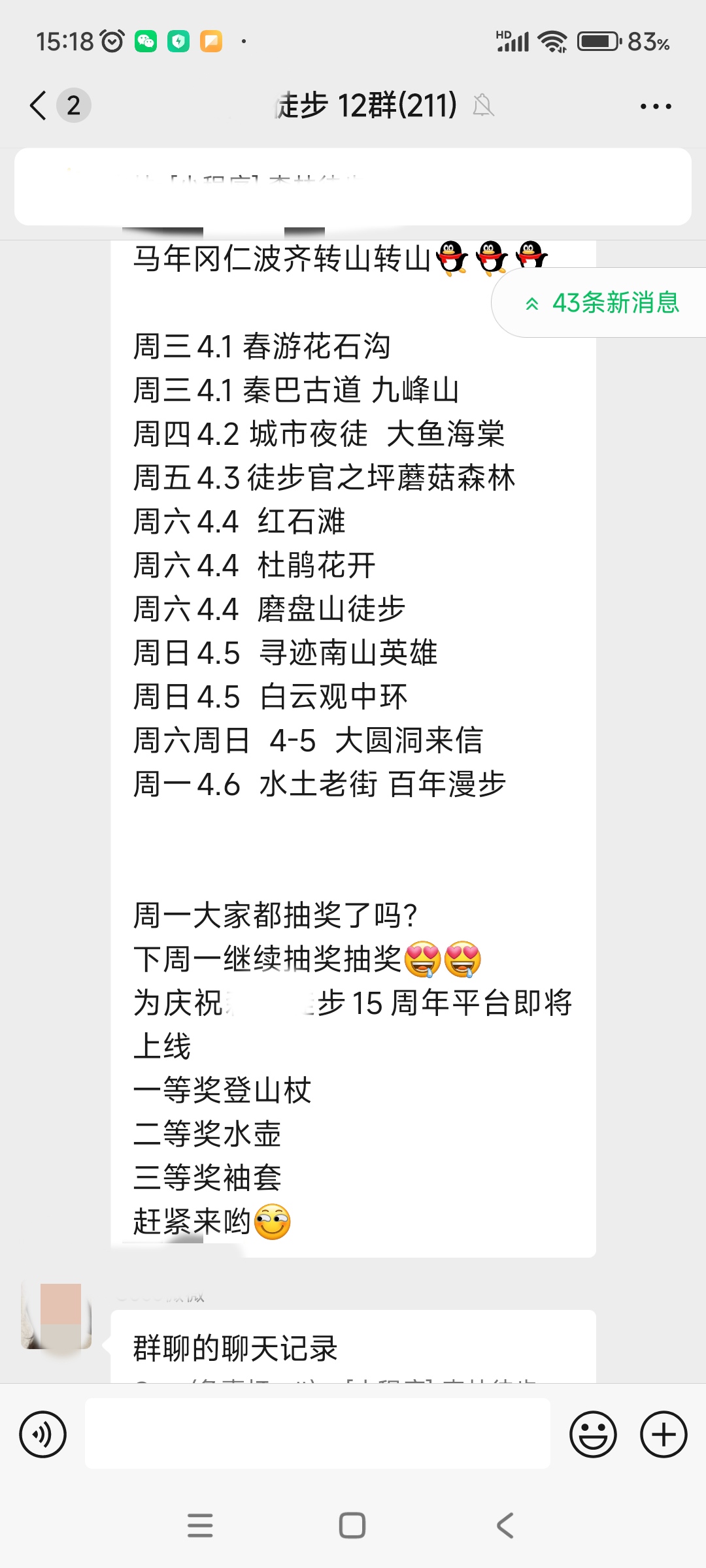The image size is (706, 1568).
Task: Go back to the chat list
Action: pos(39,105)
